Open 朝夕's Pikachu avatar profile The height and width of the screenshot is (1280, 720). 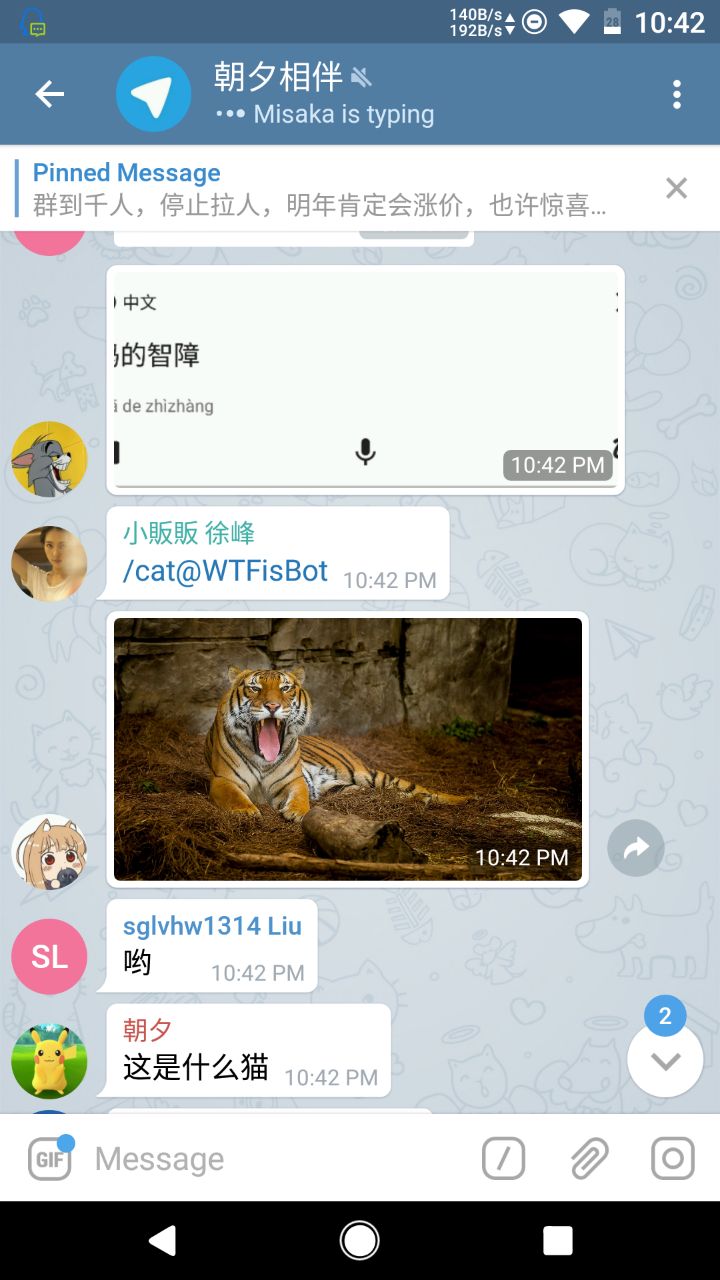click(x=49, y=1061)
